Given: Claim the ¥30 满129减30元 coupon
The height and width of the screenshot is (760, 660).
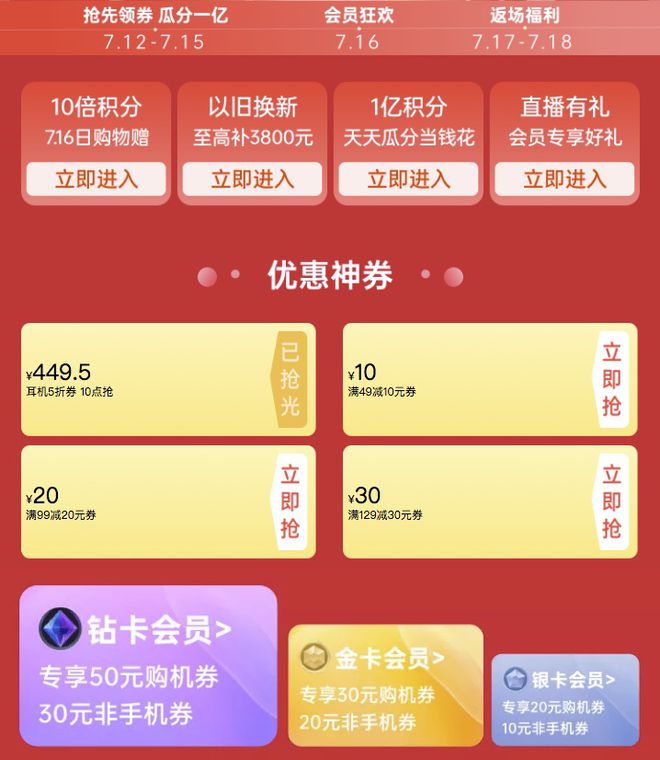Looking at the screenshot, I should point(612,501).
